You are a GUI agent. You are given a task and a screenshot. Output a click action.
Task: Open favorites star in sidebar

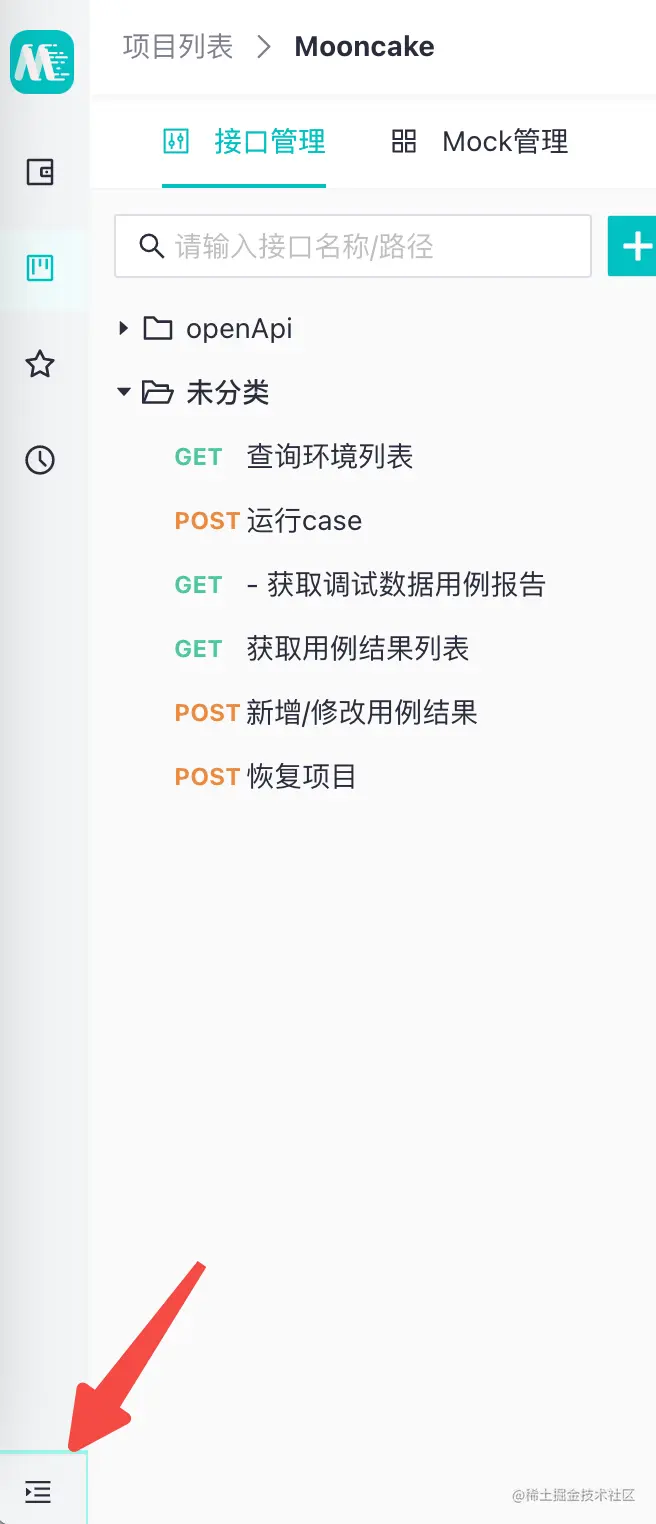point(40,364)
